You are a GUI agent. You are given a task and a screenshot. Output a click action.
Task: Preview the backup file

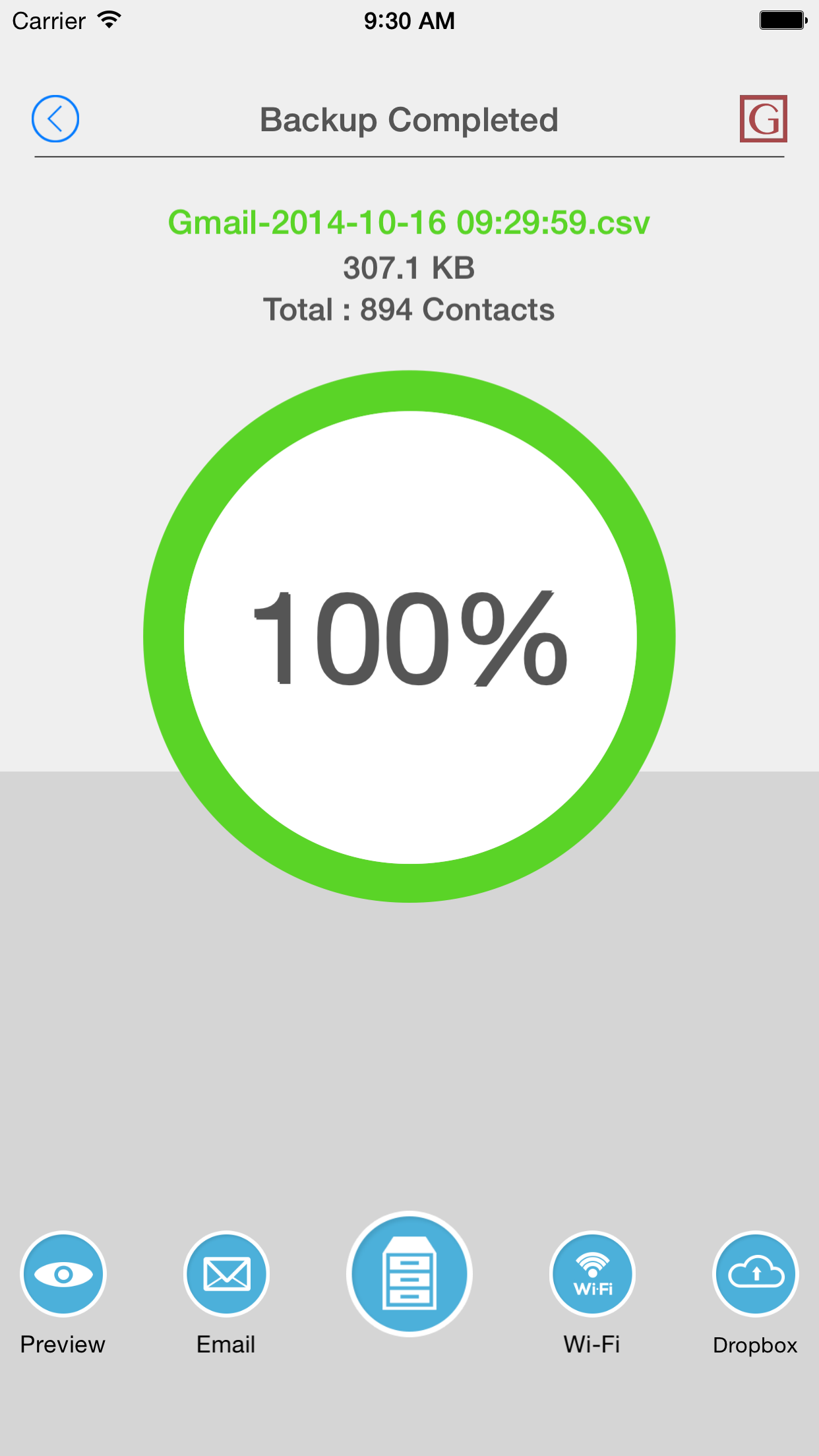(63, 1274)
